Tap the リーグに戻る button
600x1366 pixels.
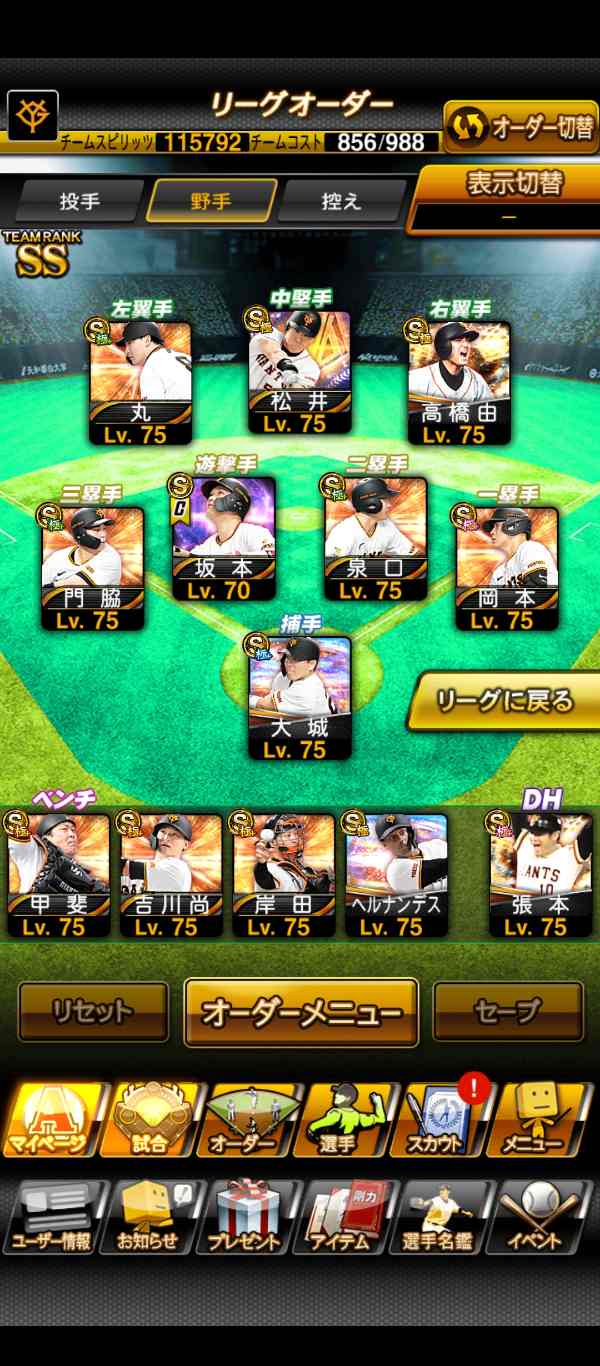pyautogui.click(x=506, y=701)
